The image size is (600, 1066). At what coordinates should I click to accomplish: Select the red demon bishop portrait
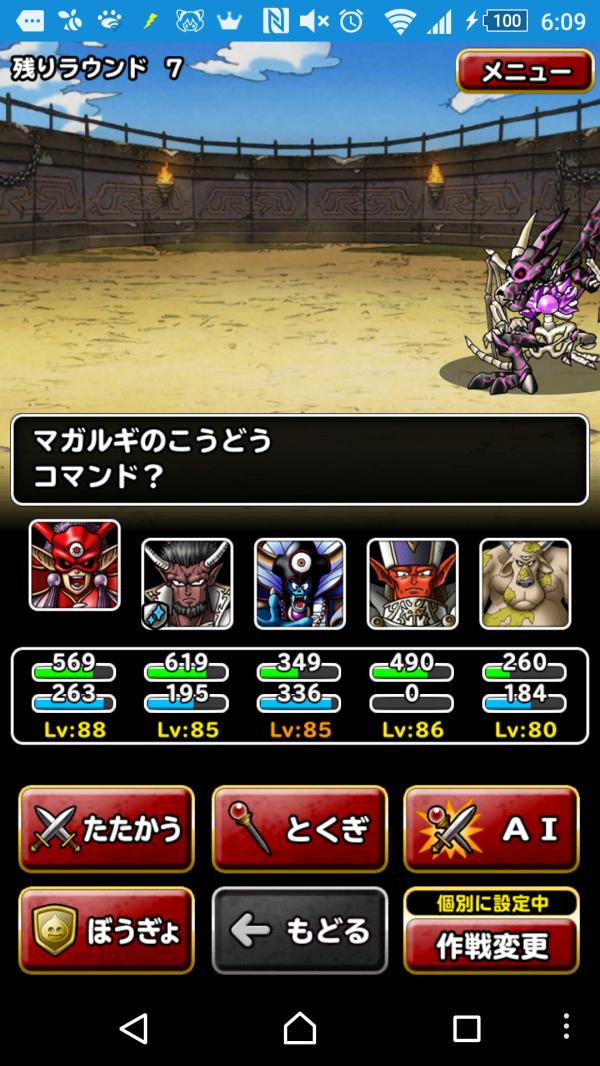click(x=412, y=584)
